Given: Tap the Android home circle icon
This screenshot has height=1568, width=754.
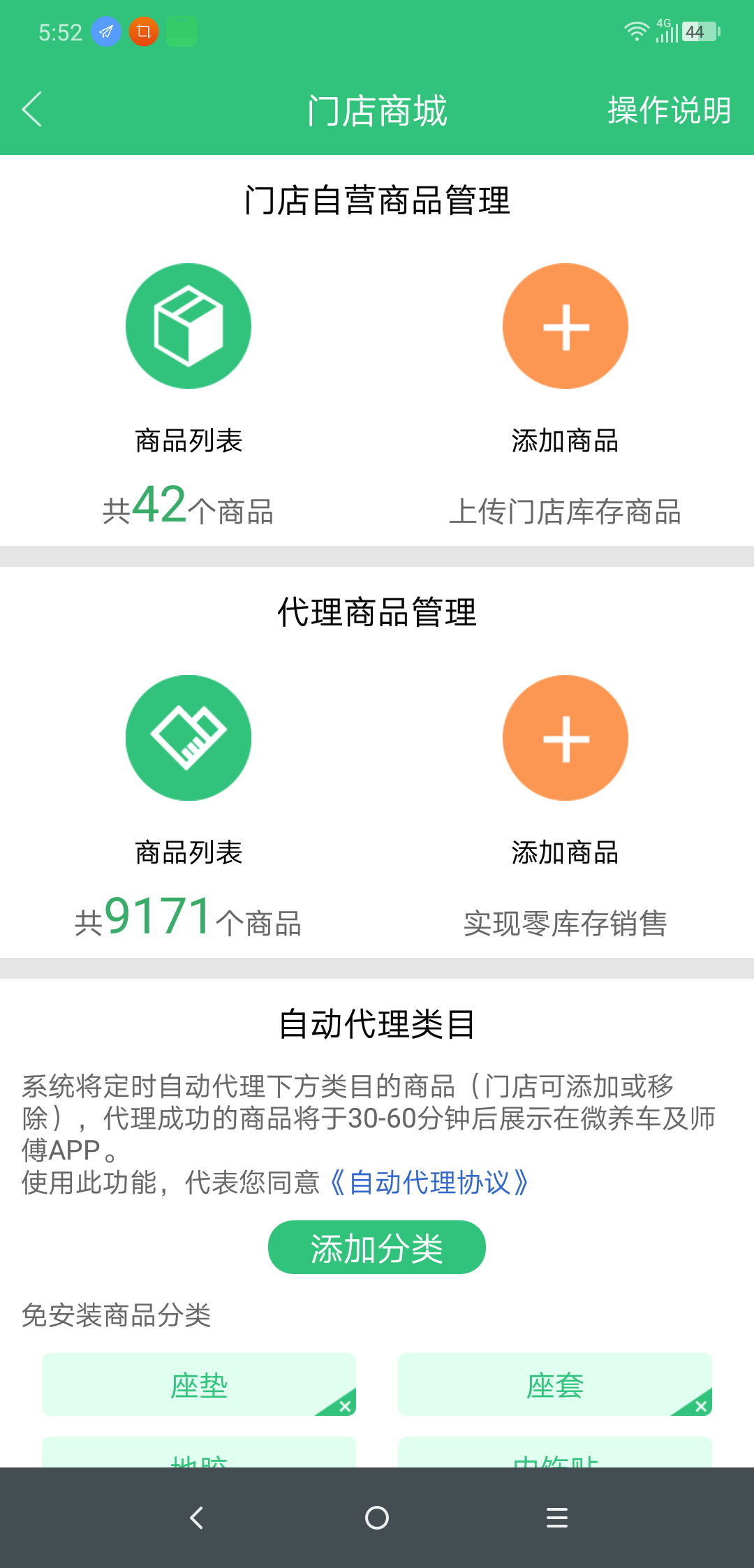Looking at the screenshot, I should coord(377,1517).
